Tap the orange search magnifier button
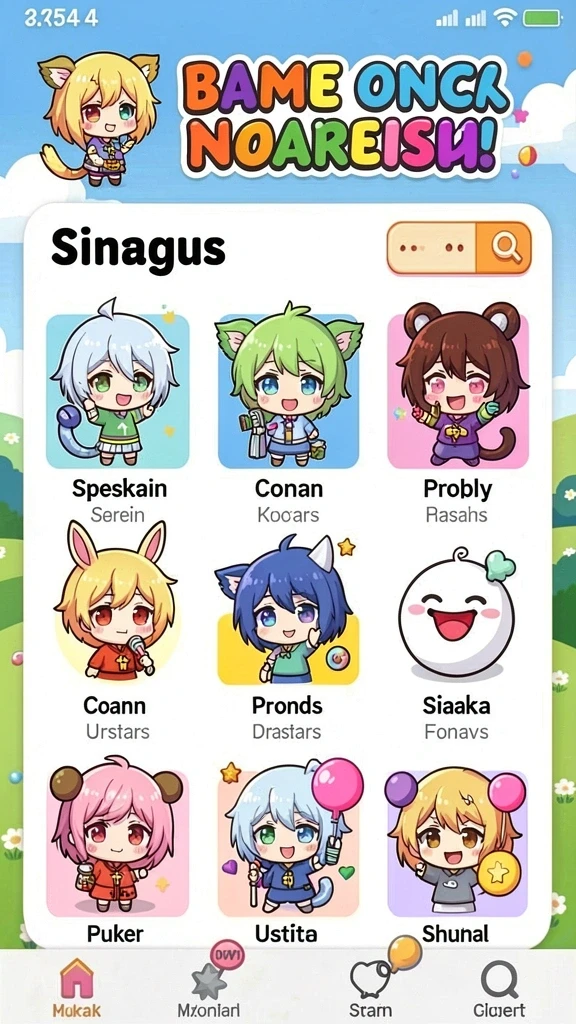Viewport: 576px width, 1024px height. [x=504, y=248]
